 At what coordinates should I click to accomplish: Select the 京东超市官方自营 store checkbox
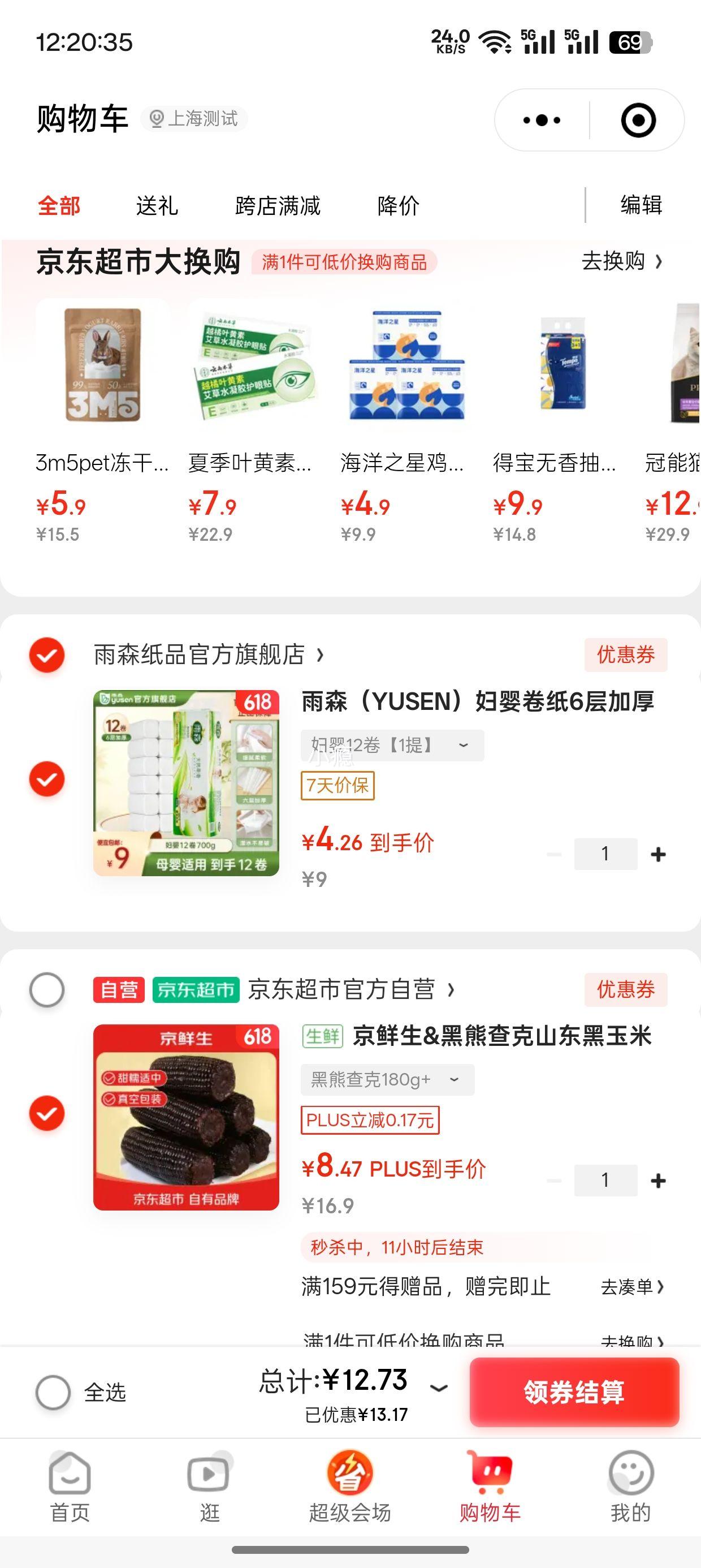[x=47, y=990]
